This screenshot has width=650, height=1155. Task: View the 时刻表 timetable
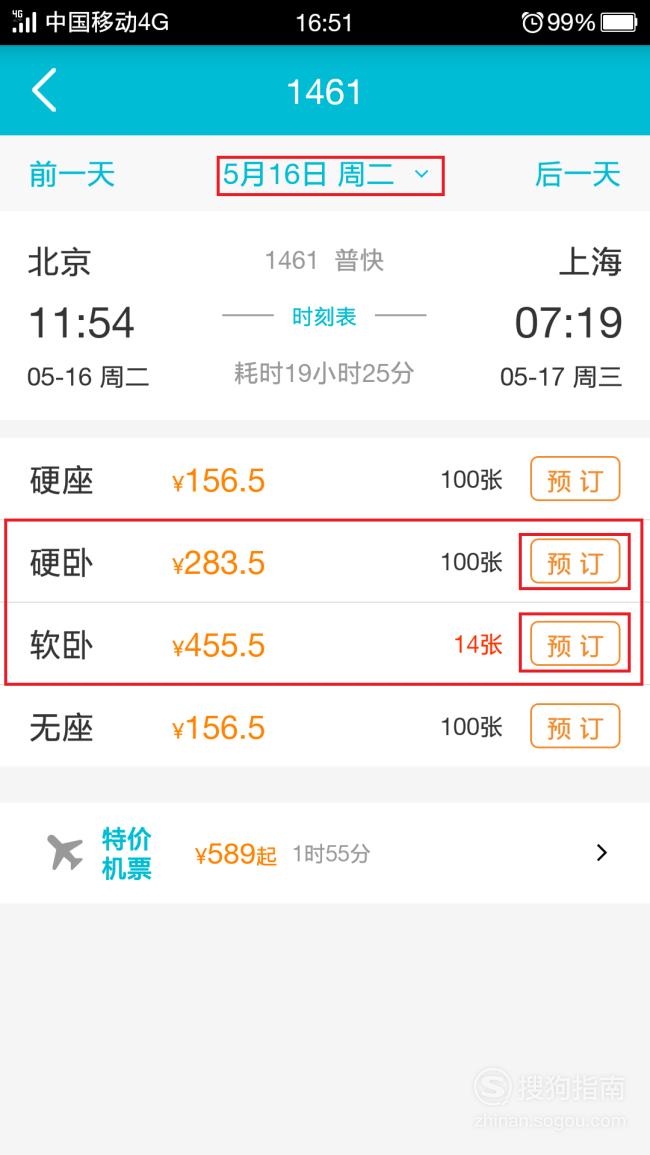pyautogui.click(x=324, y=317)
